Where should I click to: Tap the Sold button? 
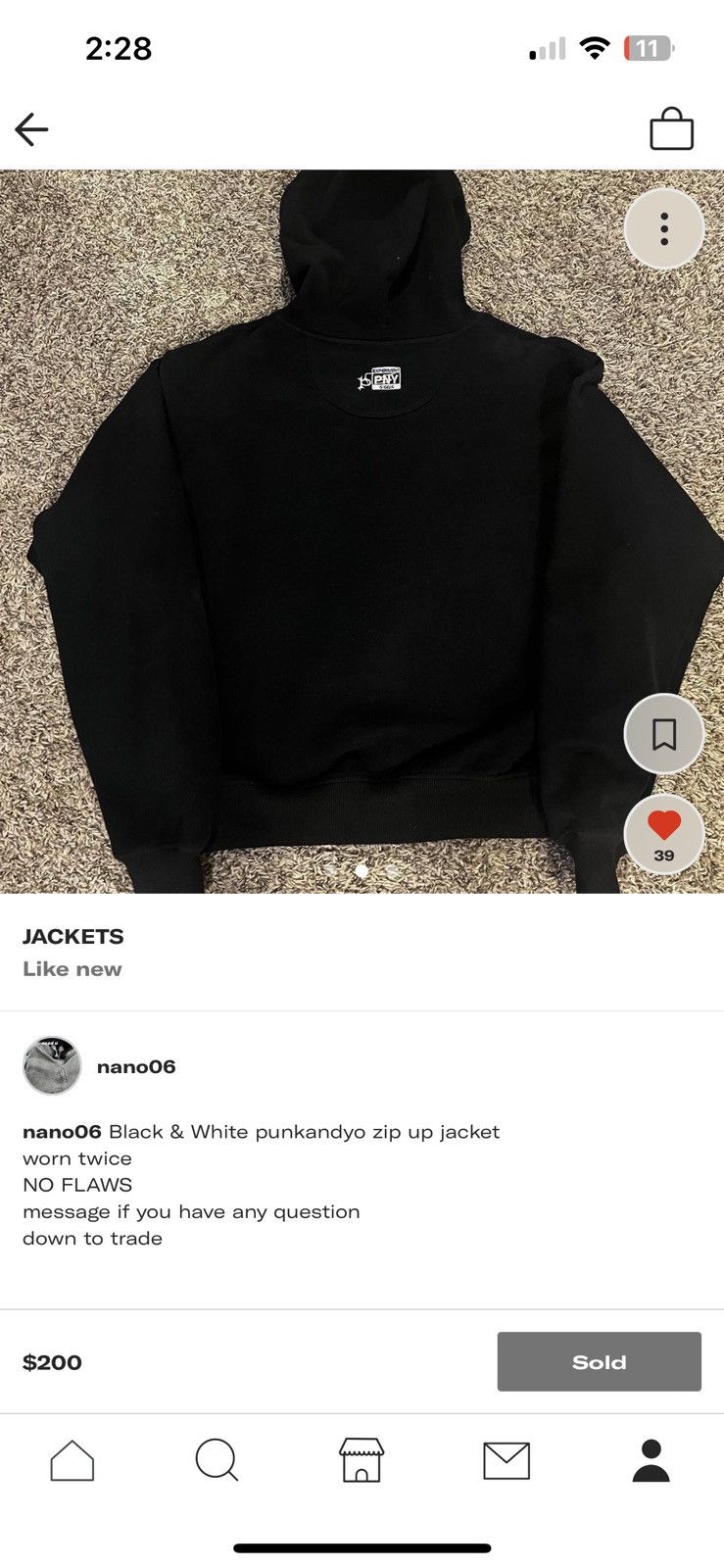tap(599, 1361)
